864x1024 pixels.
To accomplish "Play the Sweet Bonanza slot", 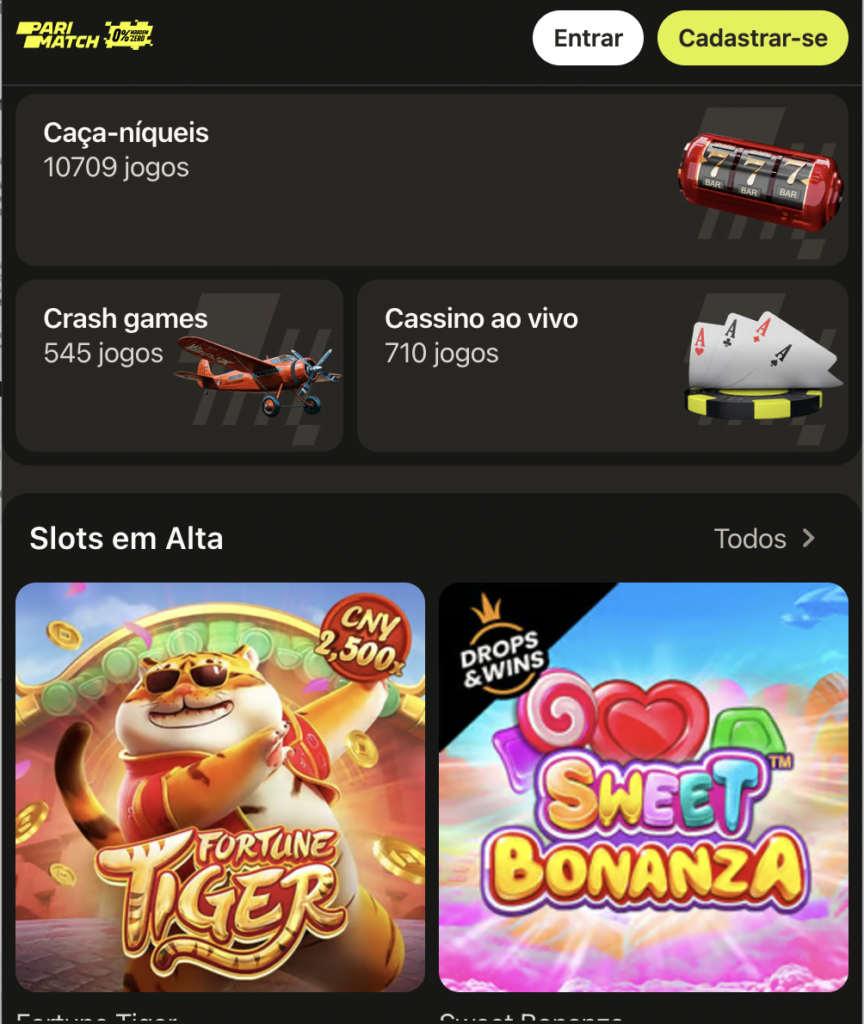I will click(x=643, y=787).
